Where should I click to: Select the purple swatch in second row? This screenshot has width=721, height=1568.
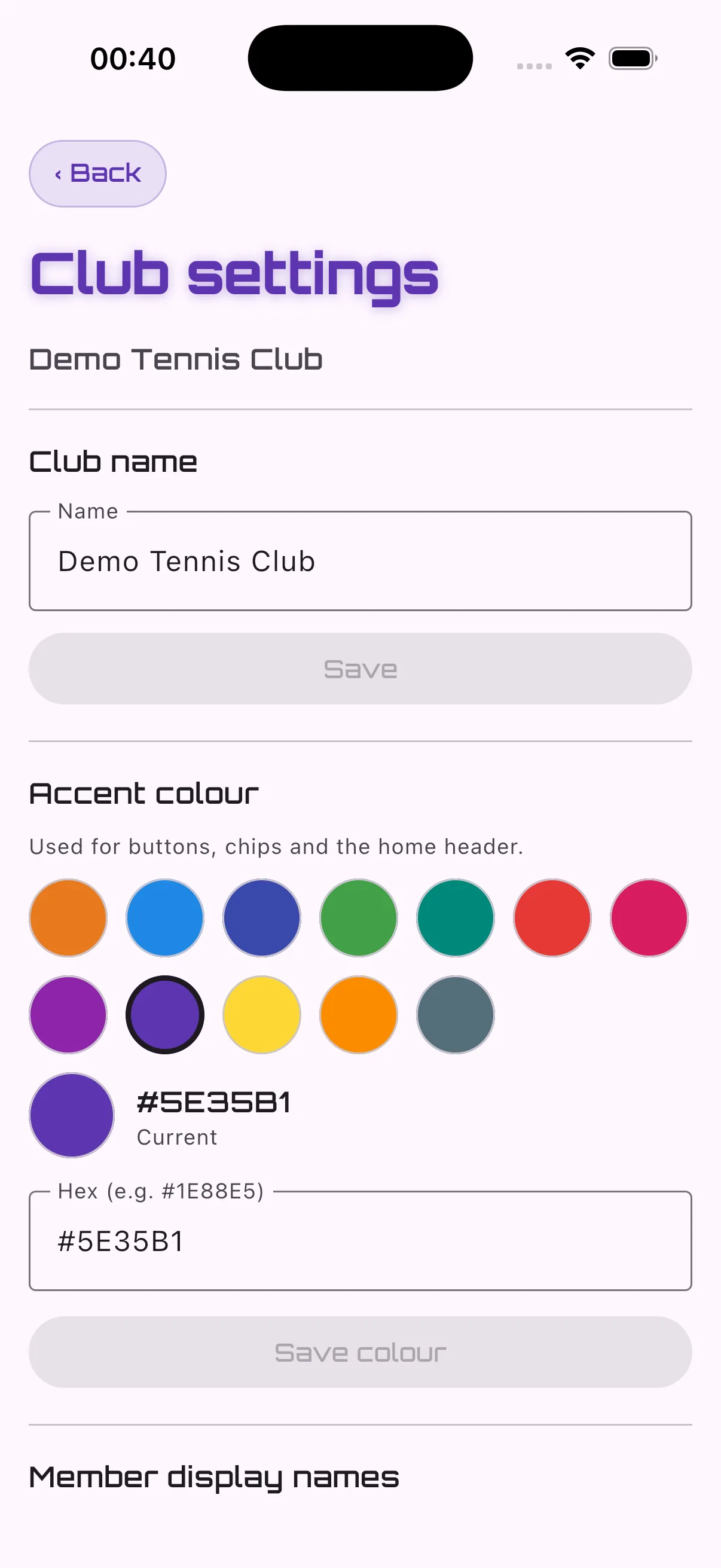tap(68, 1015)
